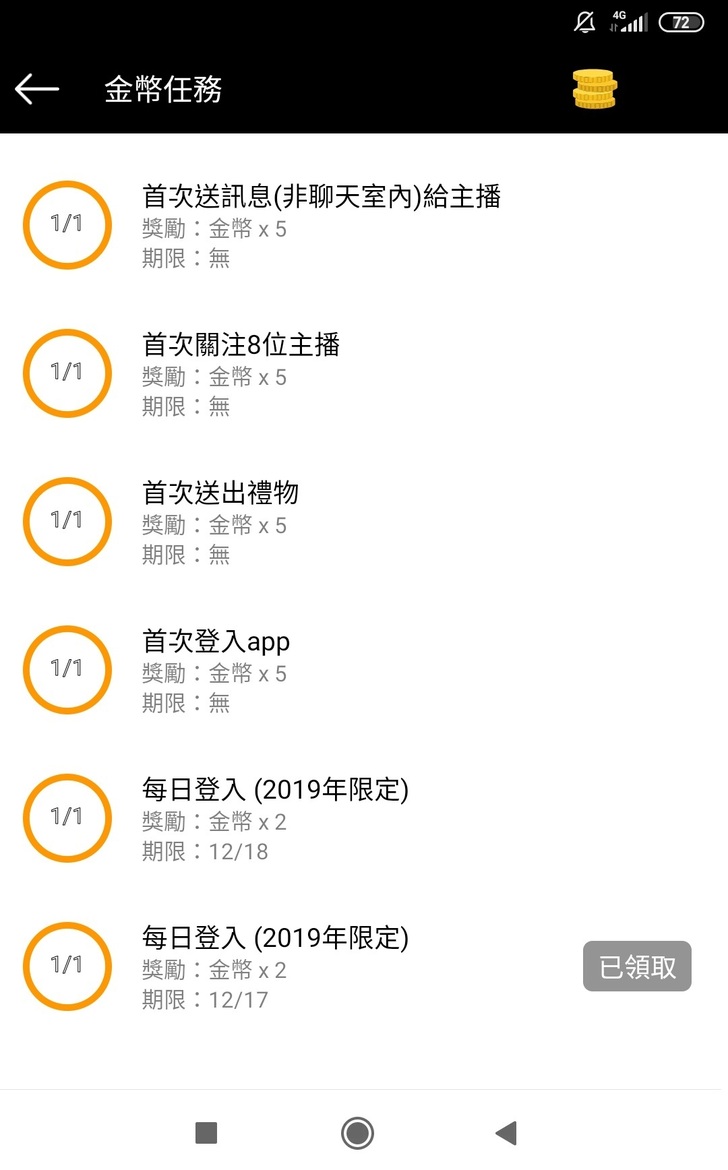Open the gold coins stack icon
Screen dimensions: 728x1170
pyautogui.click(x=594, y=89)
